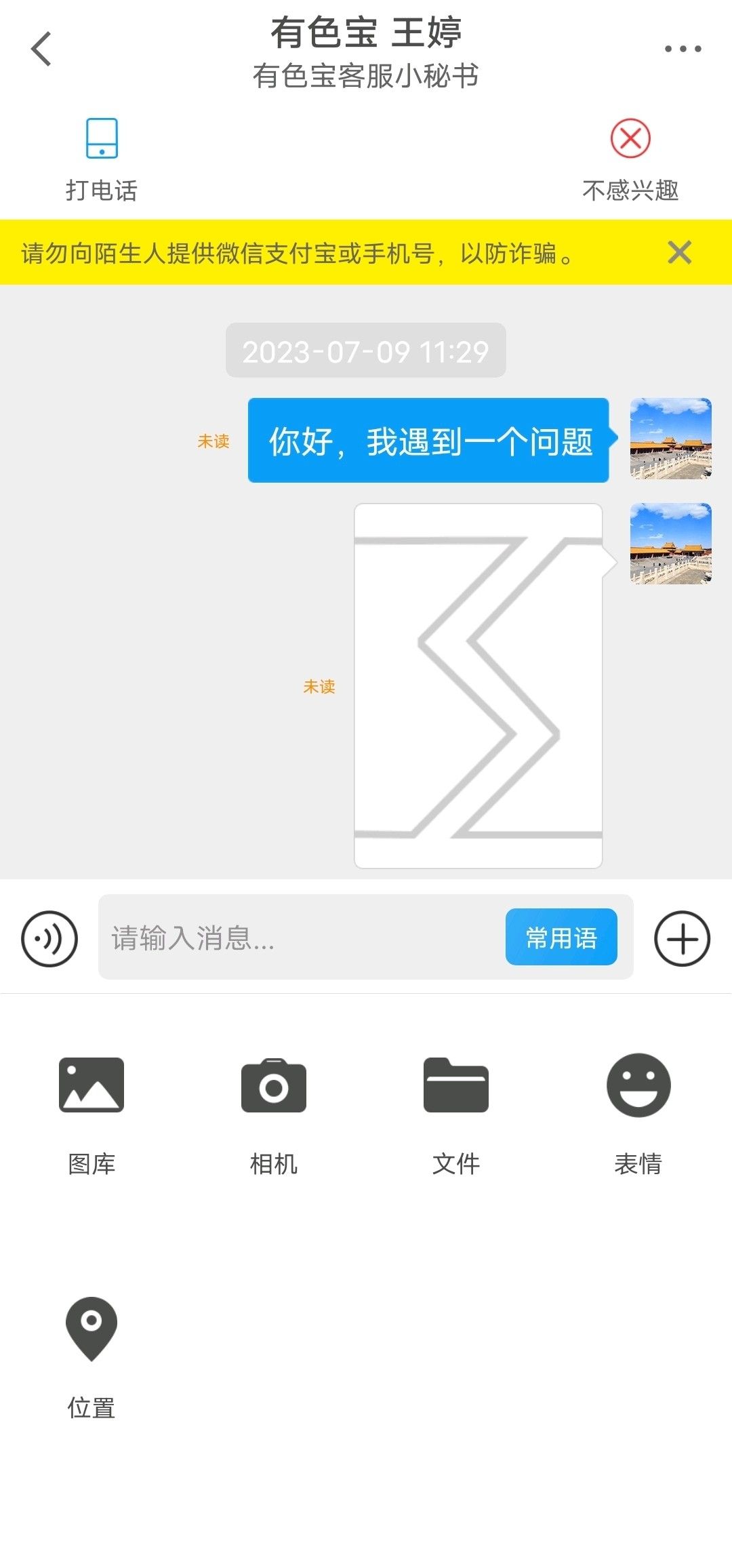Toggle the plus attachment panel

[682, 939]
